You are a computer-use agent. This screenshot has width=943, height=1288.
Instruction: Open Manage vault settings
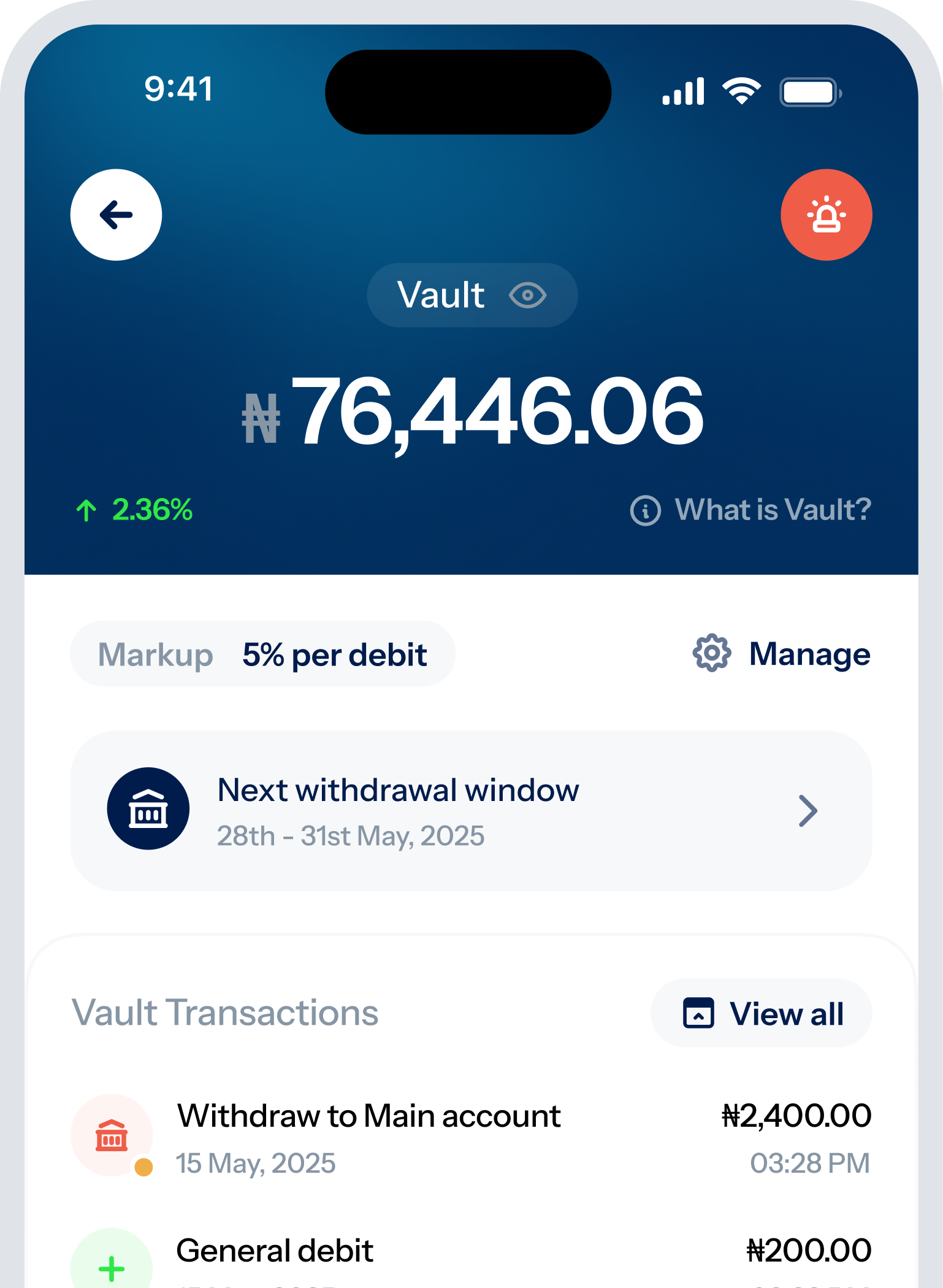point(782,654)
